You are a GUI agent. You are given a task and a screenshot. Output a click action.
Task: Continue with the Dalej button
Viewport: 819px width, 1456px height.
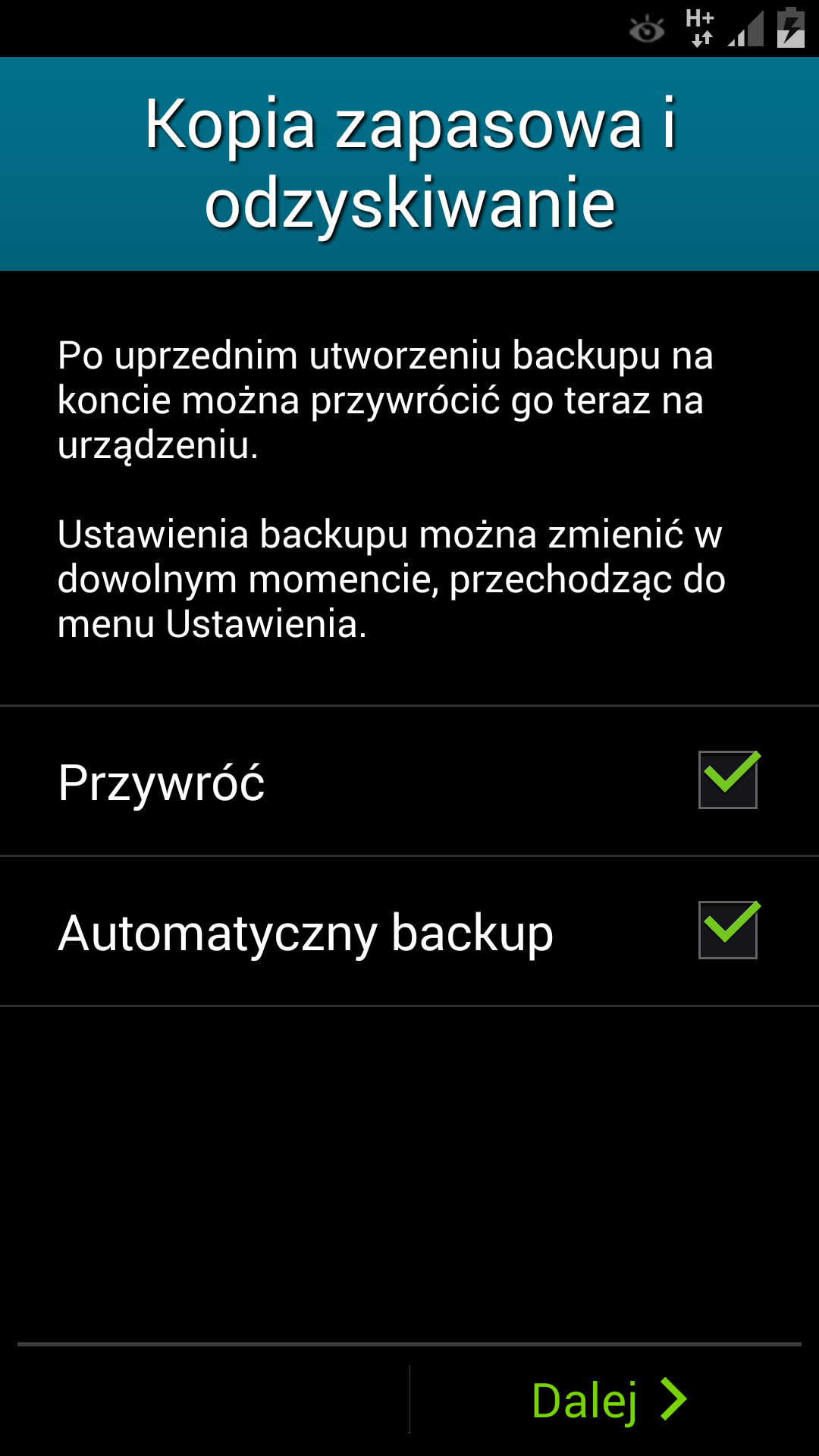click(607, 1400)
